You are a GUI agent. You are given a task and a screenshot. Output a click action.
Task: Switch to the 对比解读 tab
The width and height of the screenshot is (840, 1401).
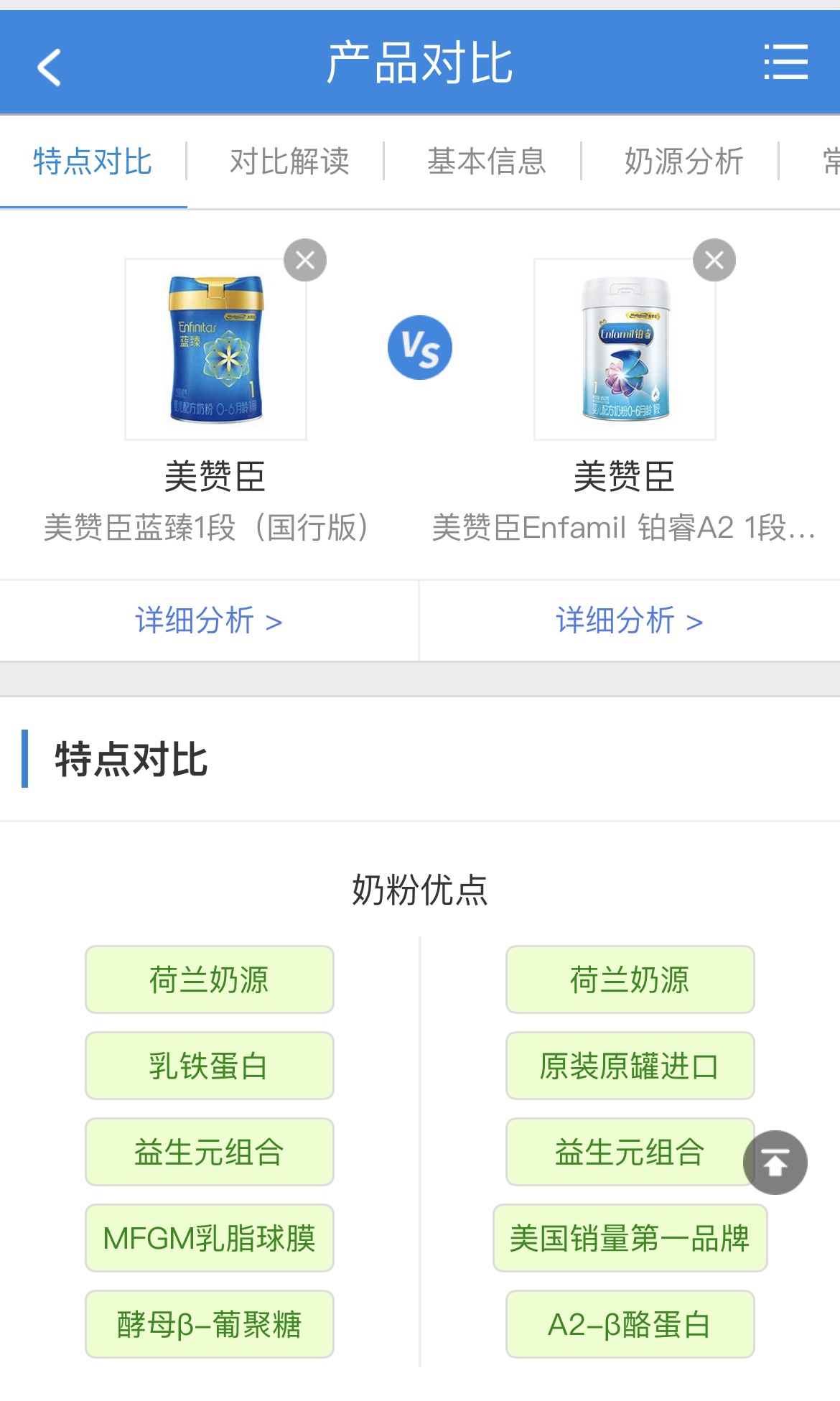point(289,162)
